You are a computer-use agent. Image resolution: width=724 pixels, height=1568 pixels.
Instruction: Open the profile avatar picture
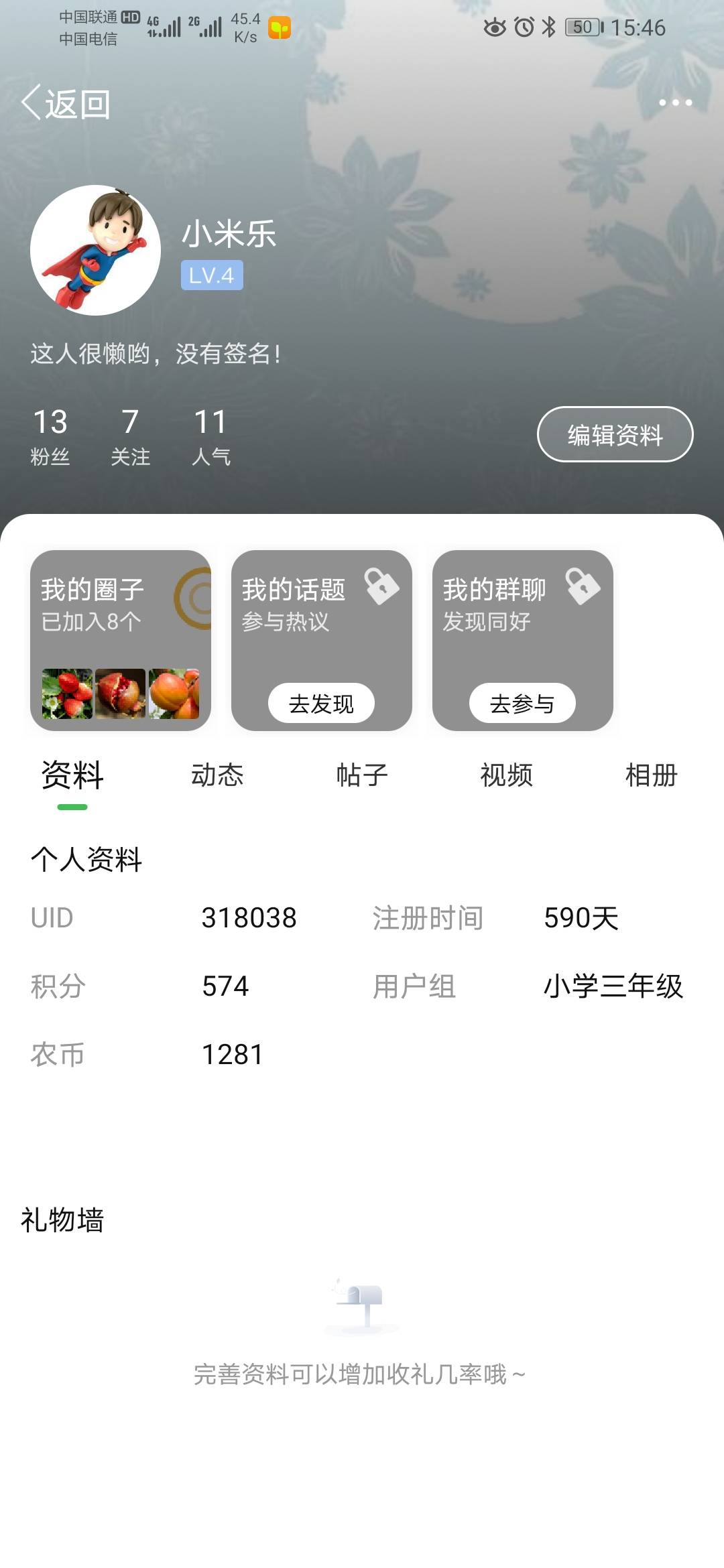(95, 250)
